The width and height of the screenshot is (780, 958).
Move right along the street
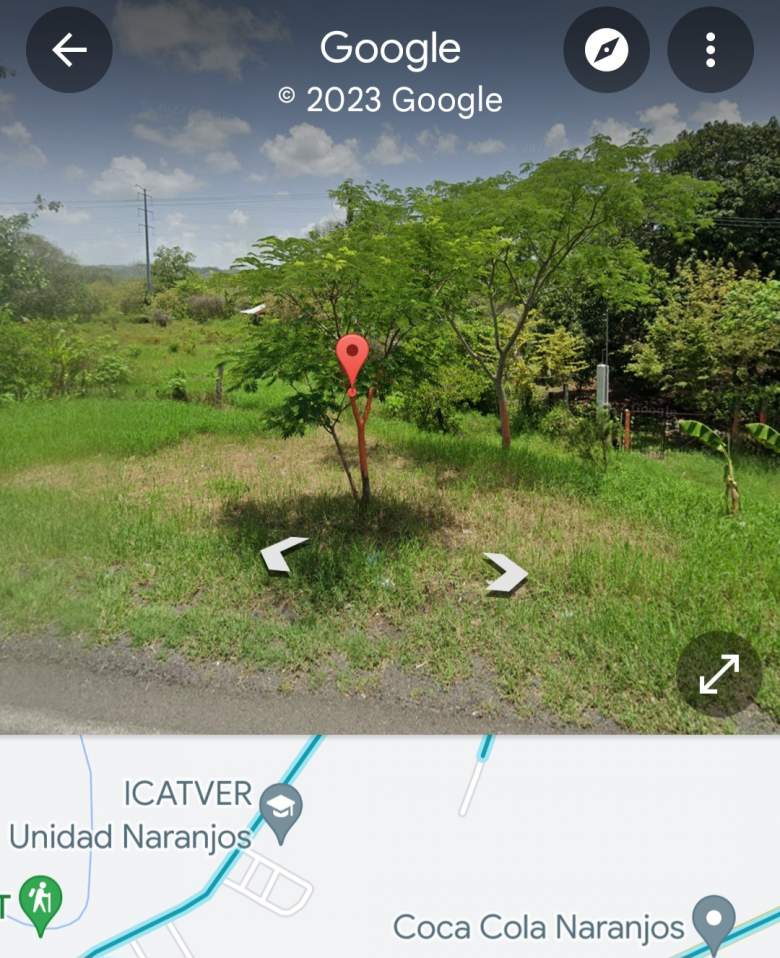point(506,574)
